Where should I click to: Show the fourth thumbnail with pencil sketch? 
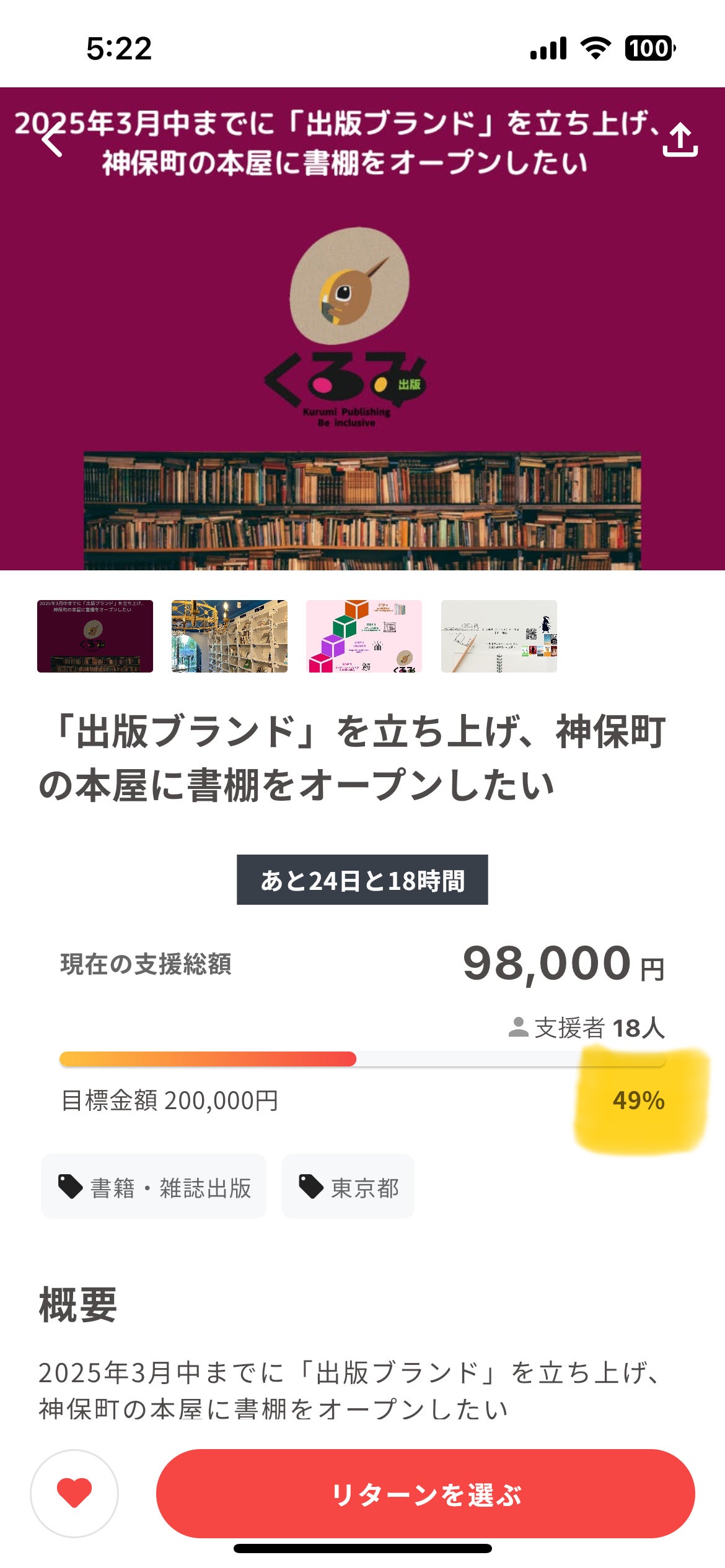coord(499,636)
